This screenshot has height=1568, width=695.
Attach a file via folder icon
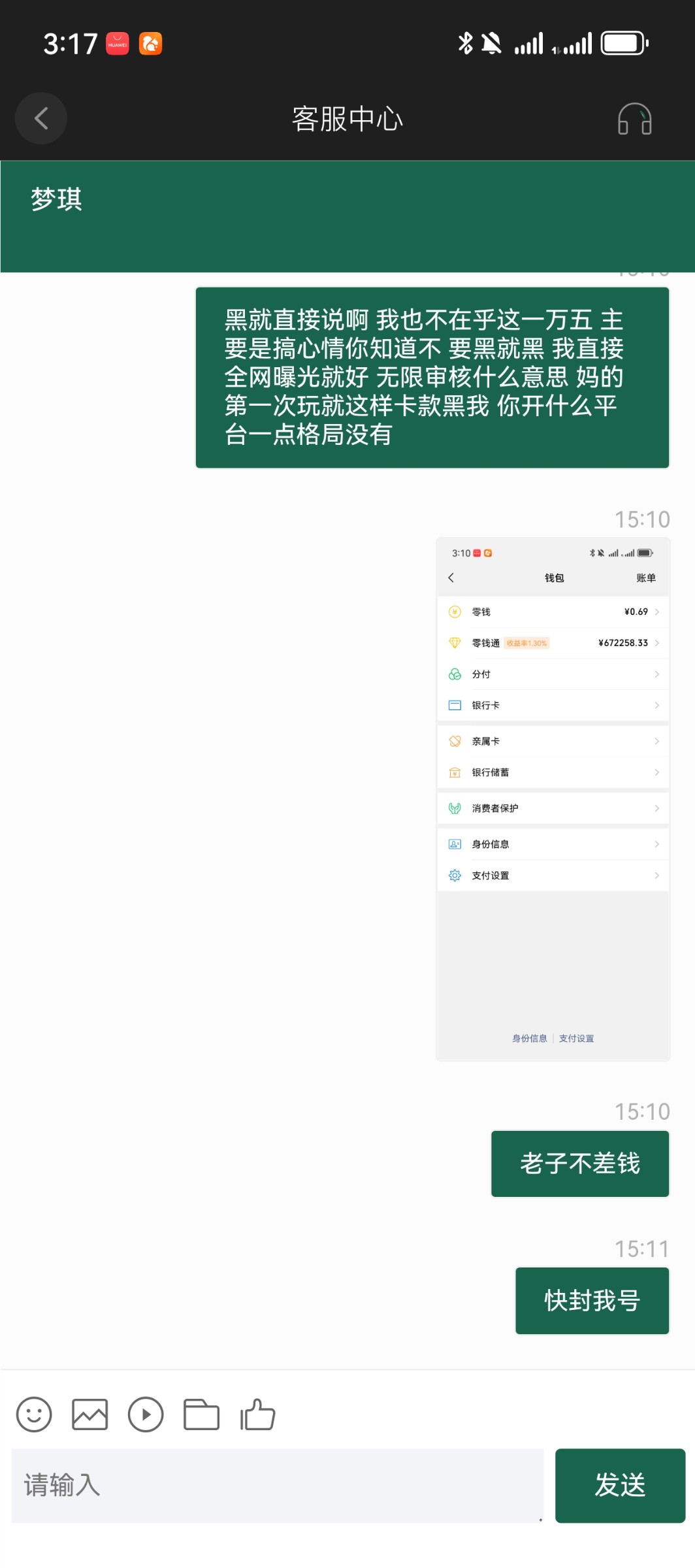(x=201, y=1414)
